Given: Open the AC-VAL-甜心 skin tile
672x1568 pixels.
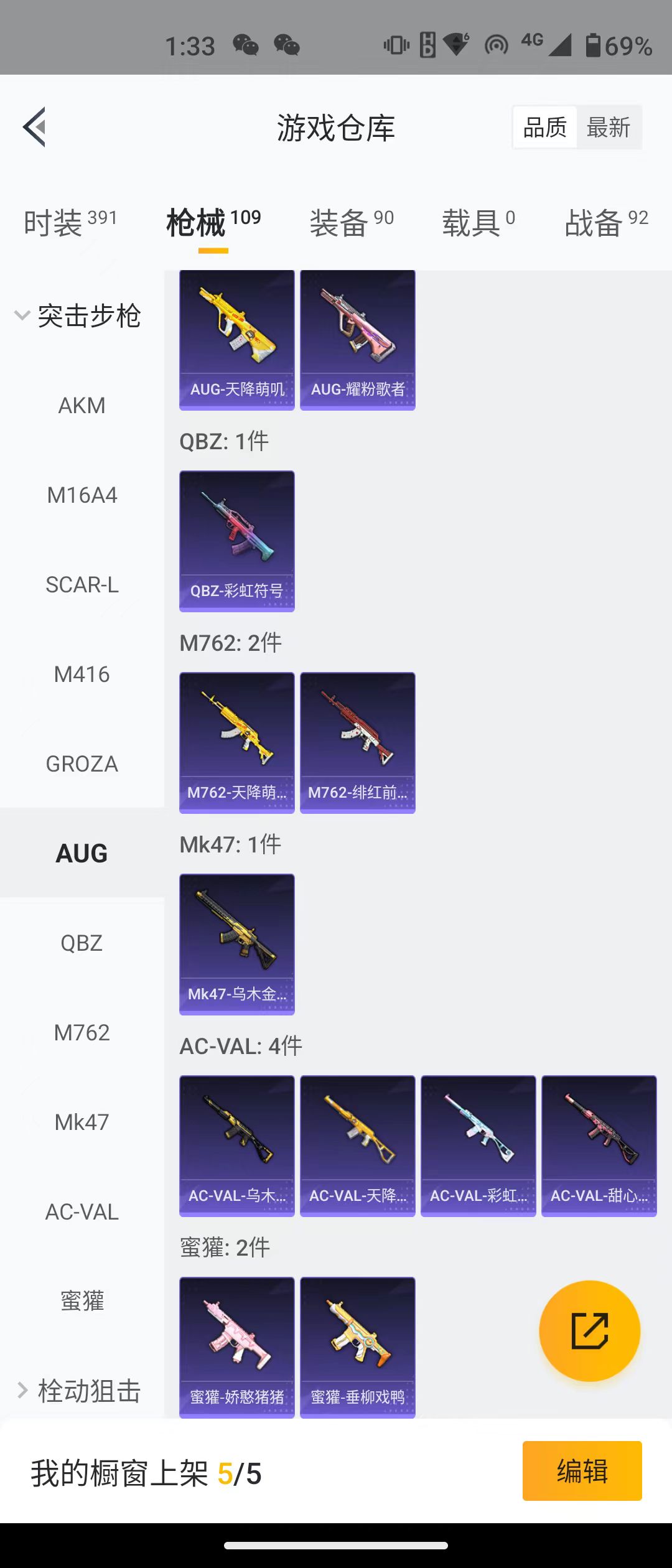Looking at the screenshot, I should 599,1146.
